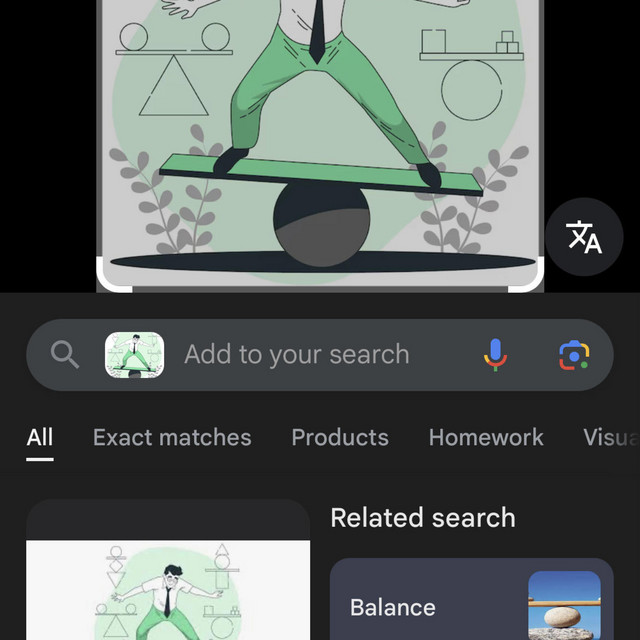Tap the Add to your search field
The image size is (640, 640).
point(297,355)
